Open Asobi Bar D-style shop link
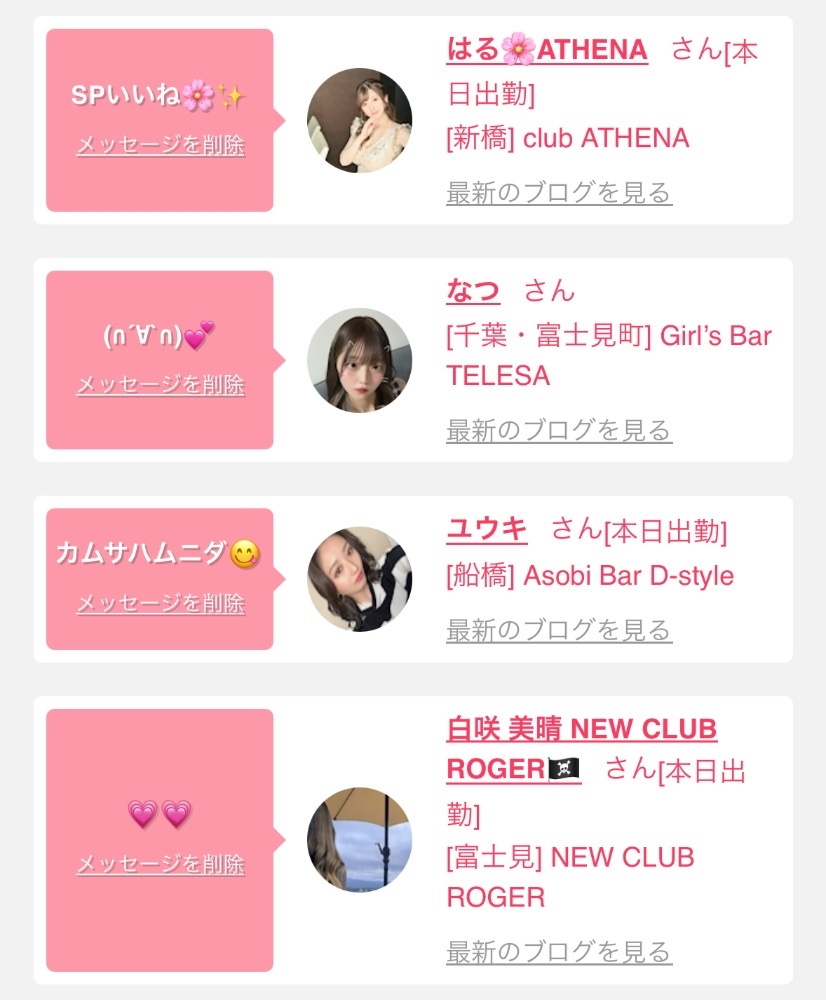The height and width of the screenshot is (1000, 826). click(590, 575)
